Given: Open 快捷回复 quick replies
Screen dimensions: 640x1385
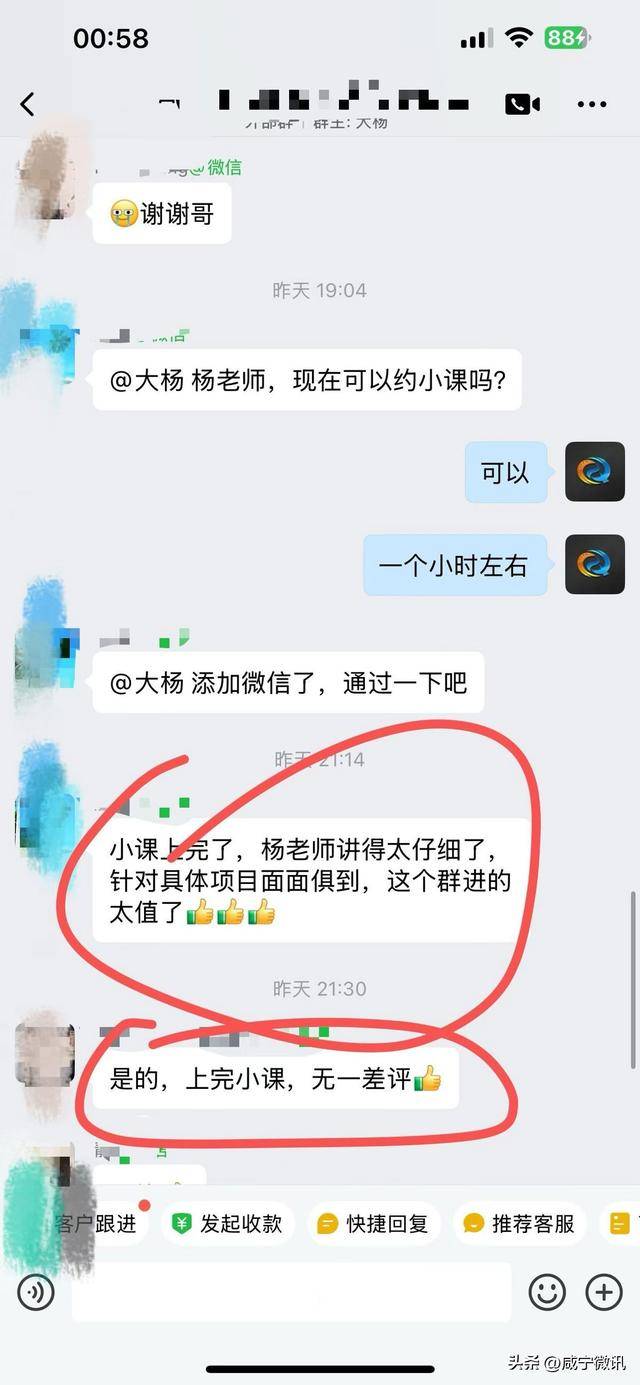Looking at the screenshot, I should click(374, 1223).
